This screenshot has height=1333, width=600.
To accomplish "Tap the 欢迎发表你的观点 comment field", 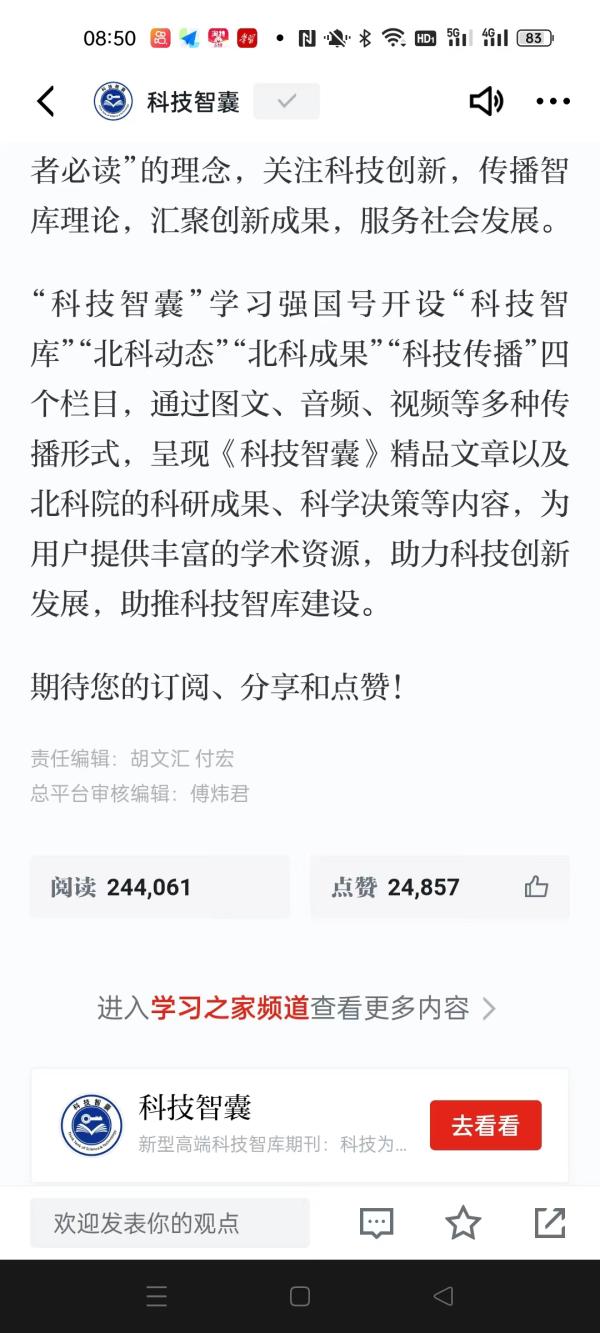I will click(170, 1223).
